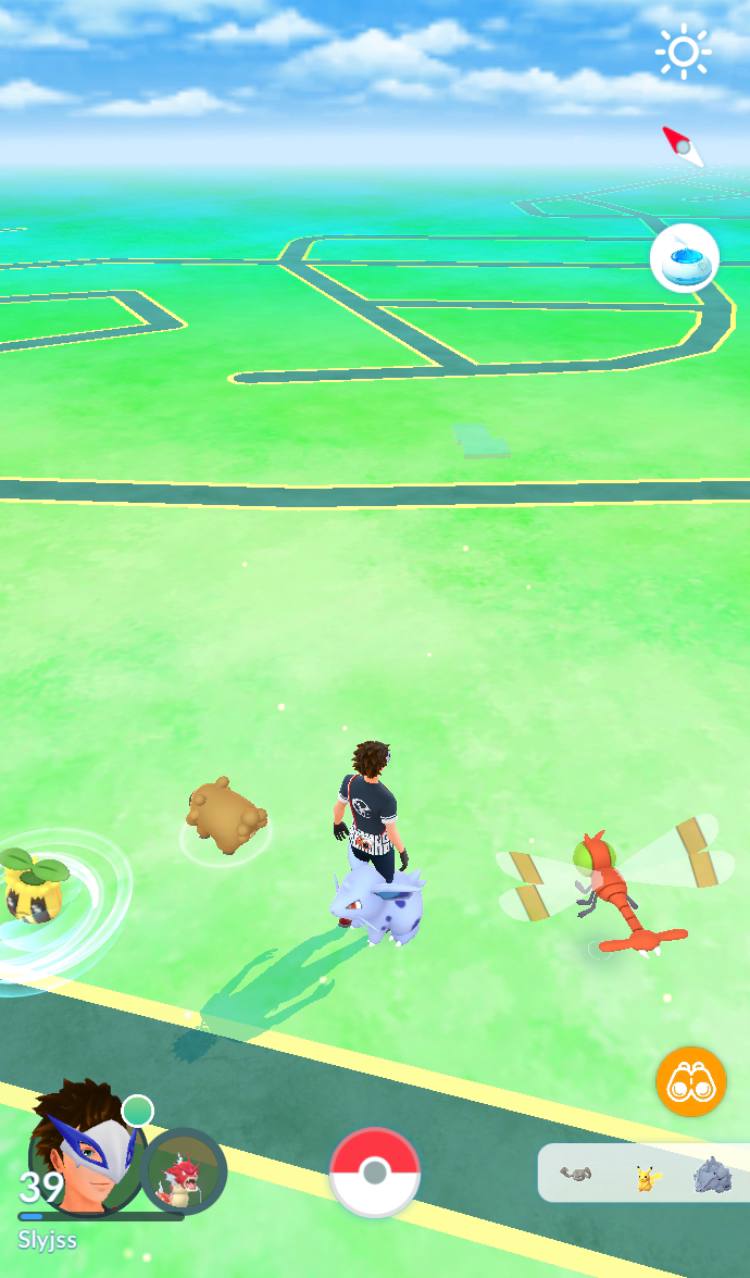This screenshot has width=750, height=1278.
Task: Open the active incense item icon
Action: coord(685,258)
